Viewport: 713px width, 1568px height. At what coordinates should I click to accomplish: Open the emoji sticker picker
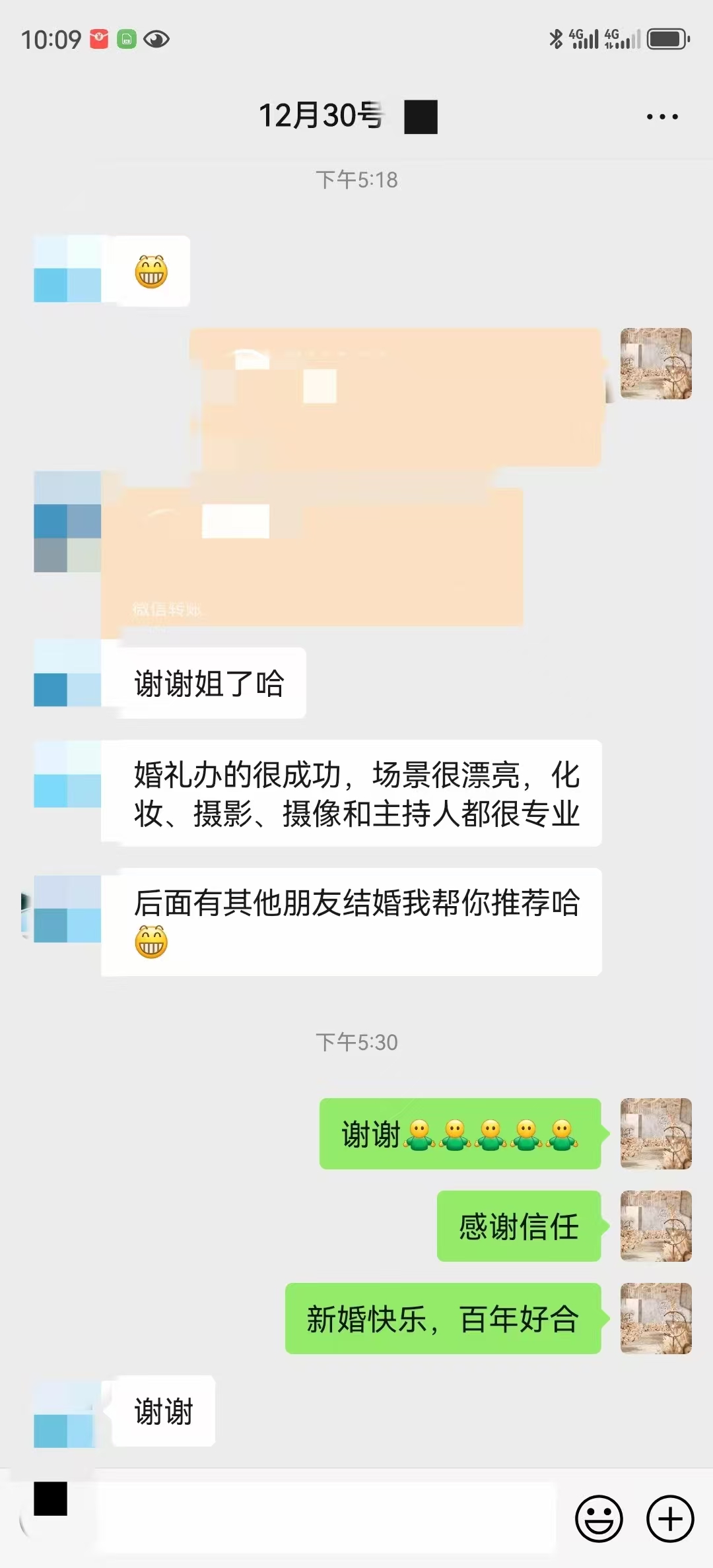(x=599, y=1519)
